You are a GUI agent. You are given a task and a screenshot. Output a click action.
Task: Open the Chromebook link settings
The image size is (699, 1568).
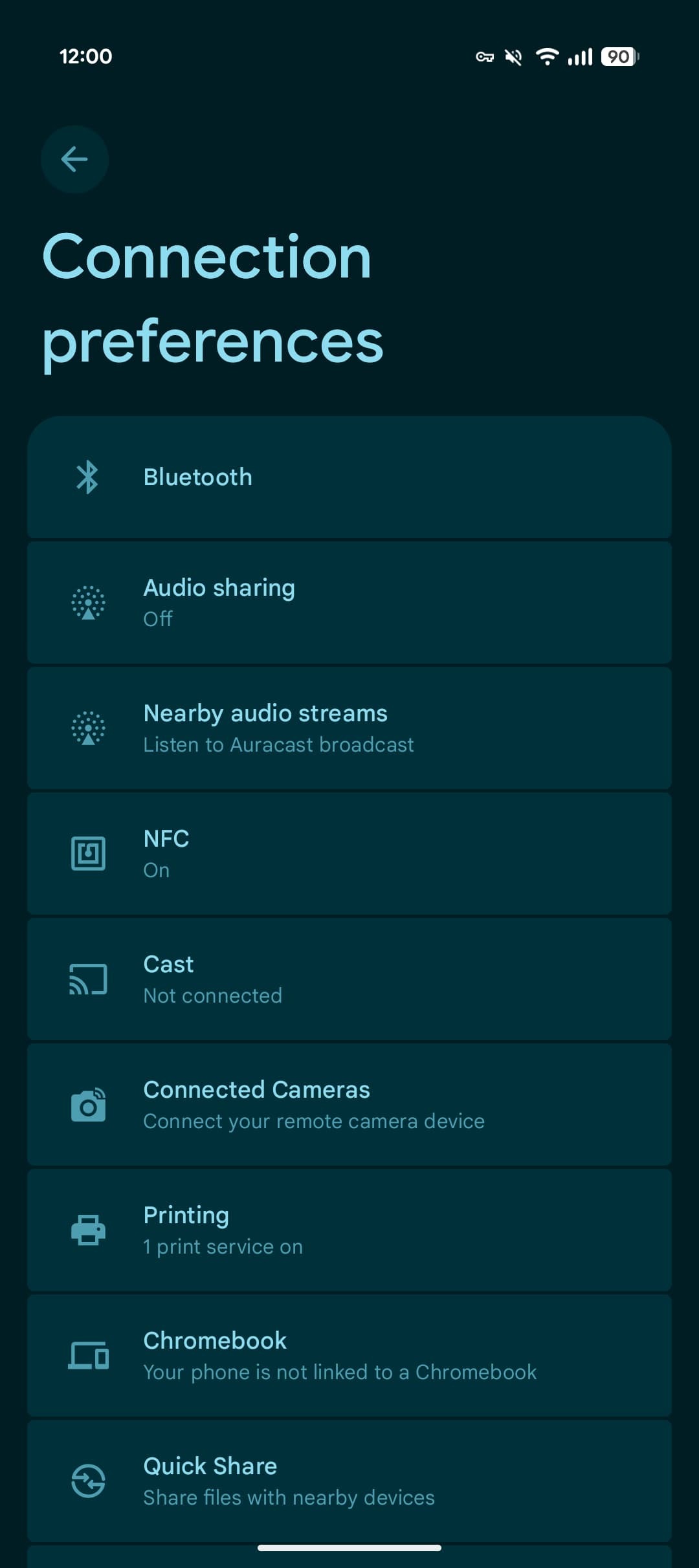[x=349, y=1355]
